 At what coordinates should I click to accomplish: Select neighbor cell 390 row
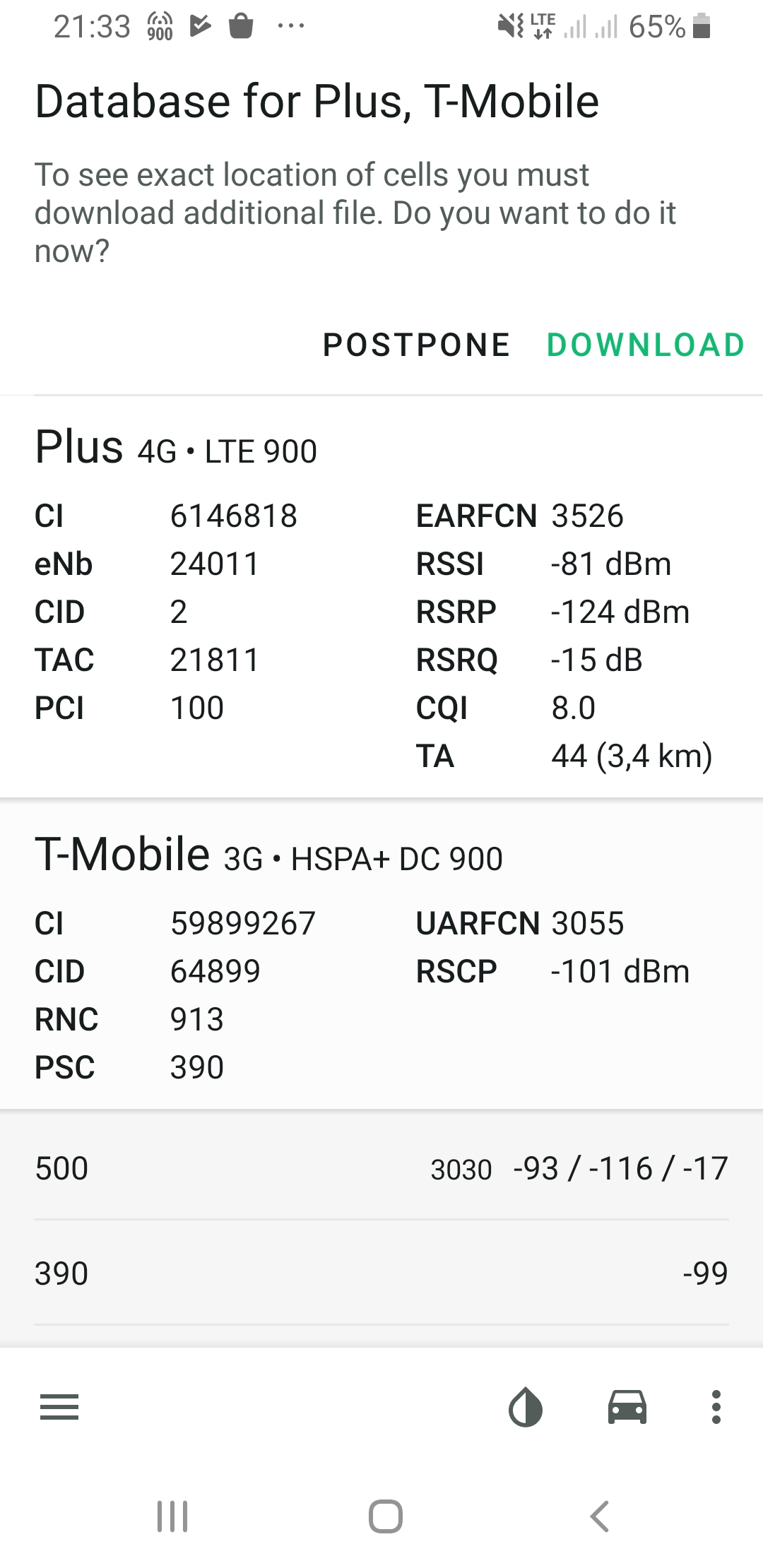click(381, 1273)
